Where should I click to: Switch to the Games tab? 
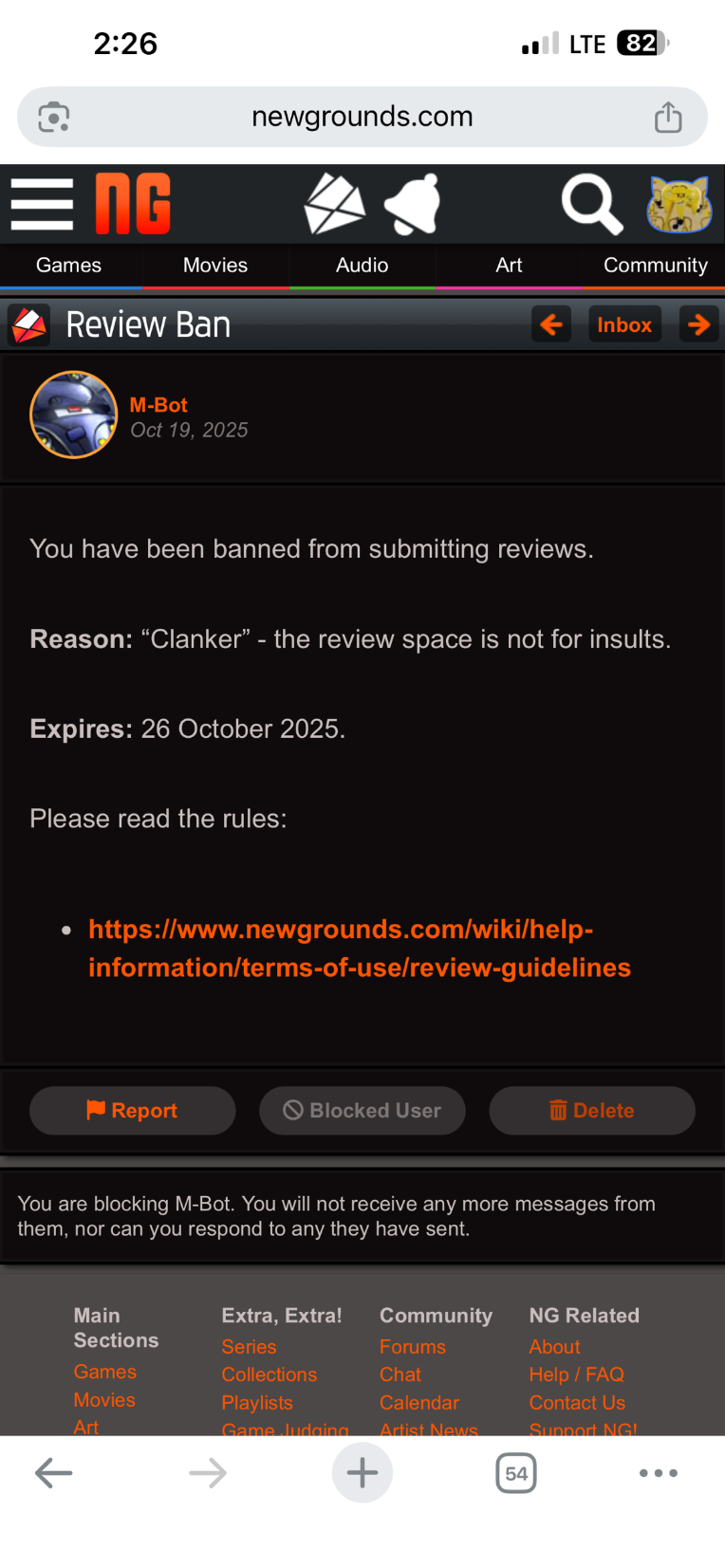click(x=68, y=266)
